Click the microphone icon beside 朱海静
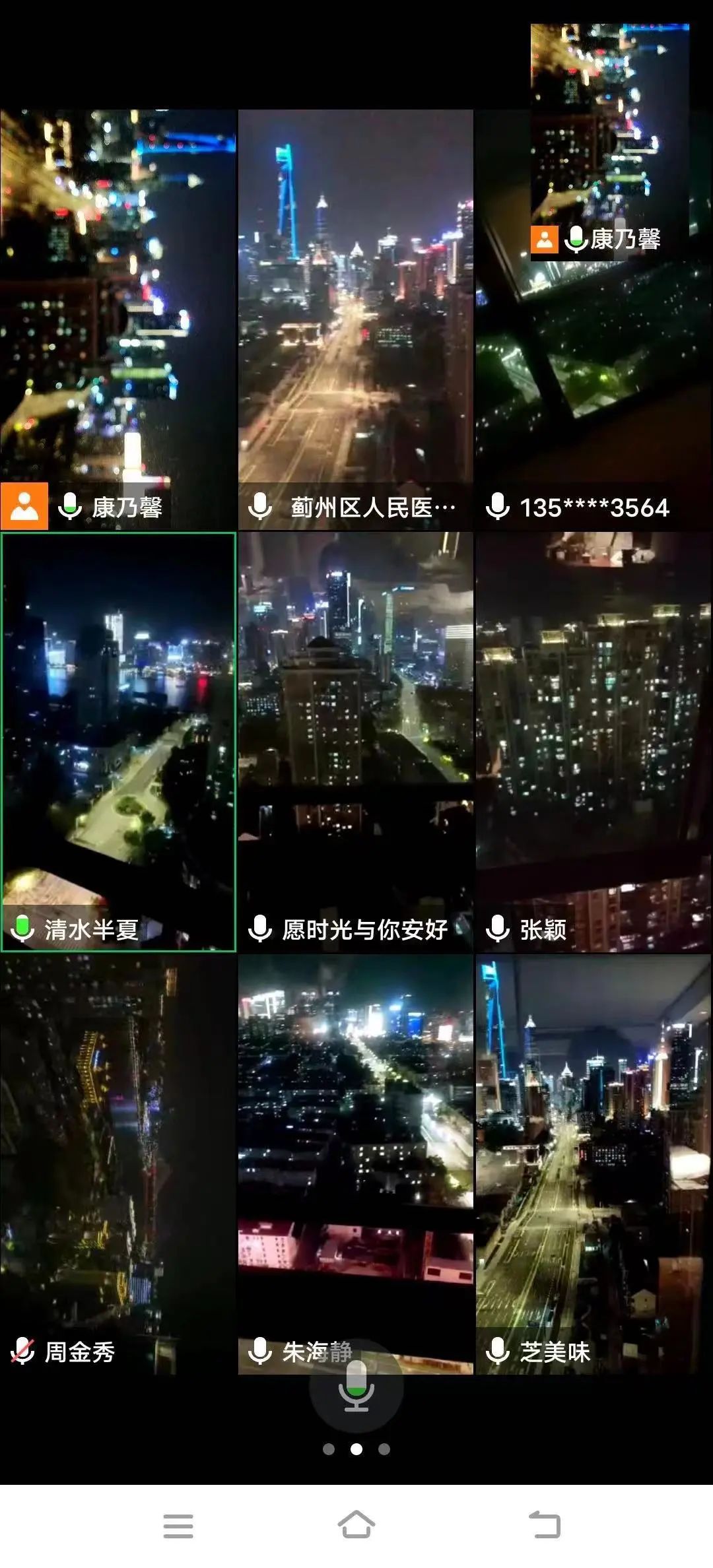The image size is (713, 1568). [261, 1349]
